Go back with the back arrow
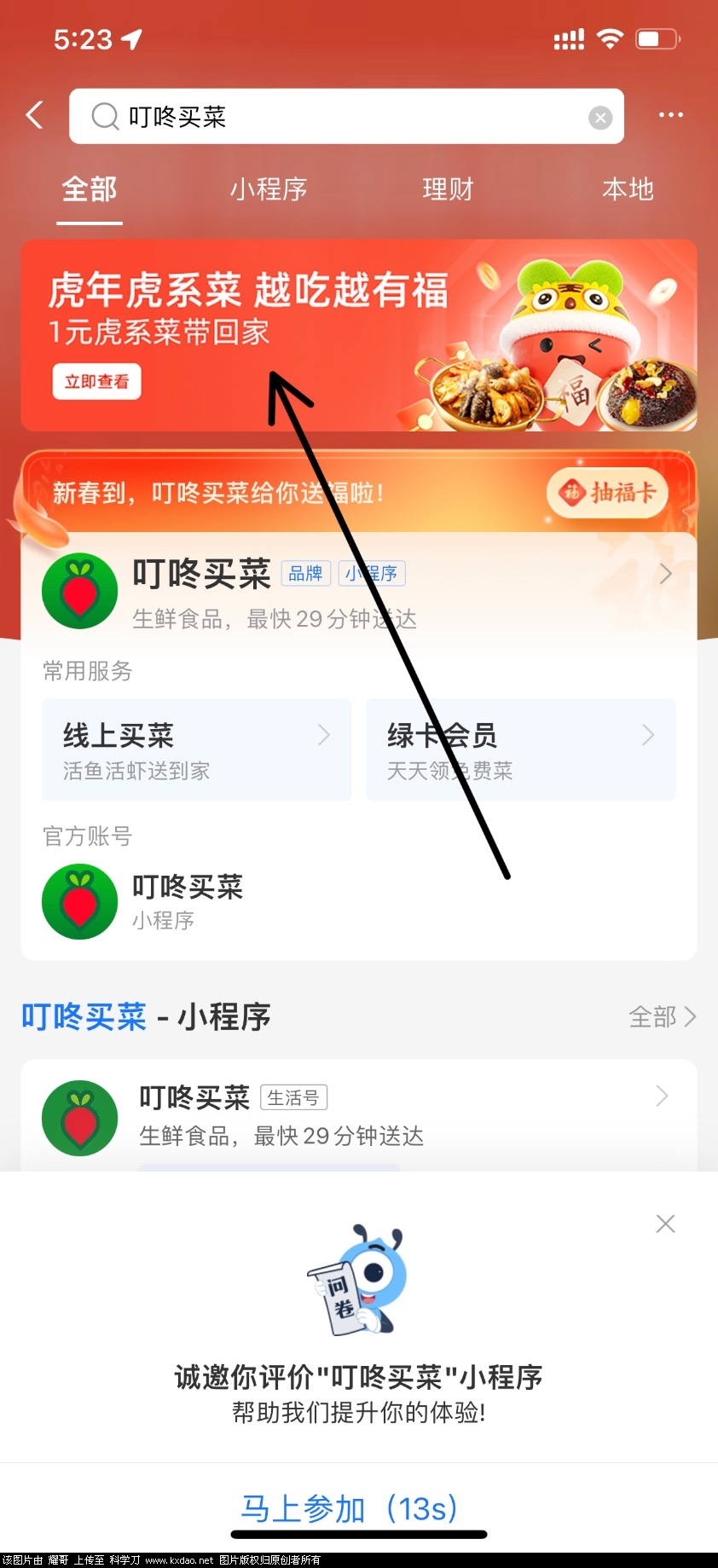 tap(35, 115)
